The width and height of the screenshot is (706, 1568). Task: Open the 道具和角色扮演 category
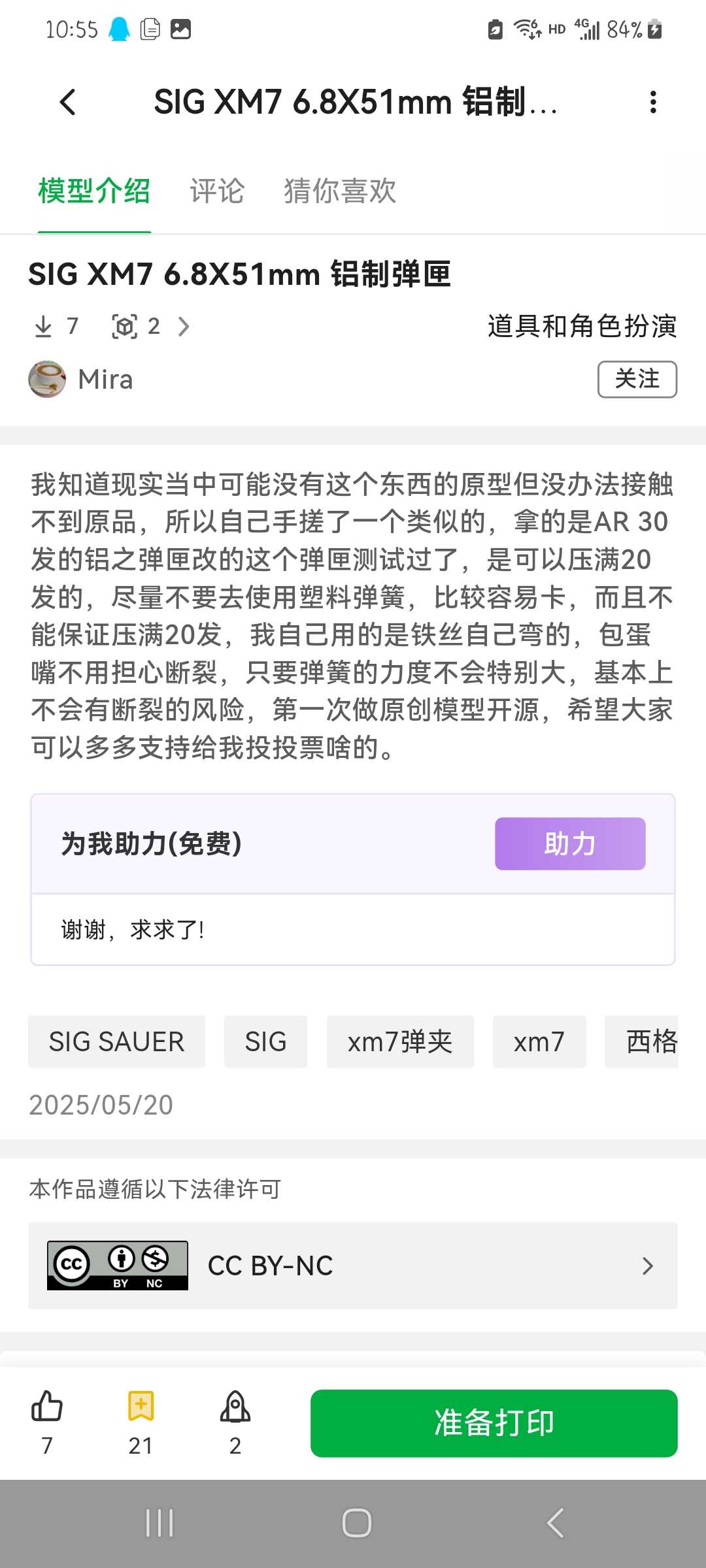pyautogui.click(x=582, y=326)
